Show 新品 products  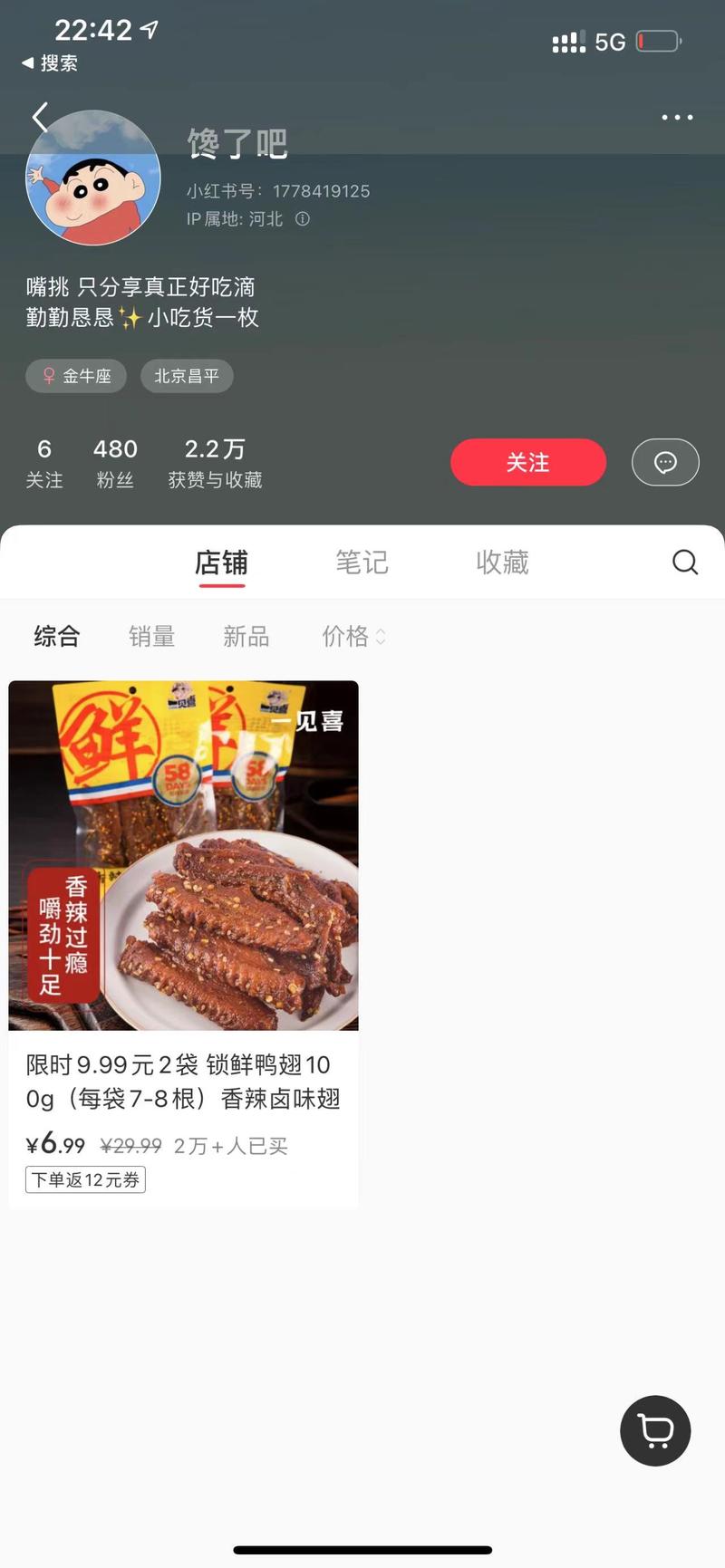click(246, 637)
